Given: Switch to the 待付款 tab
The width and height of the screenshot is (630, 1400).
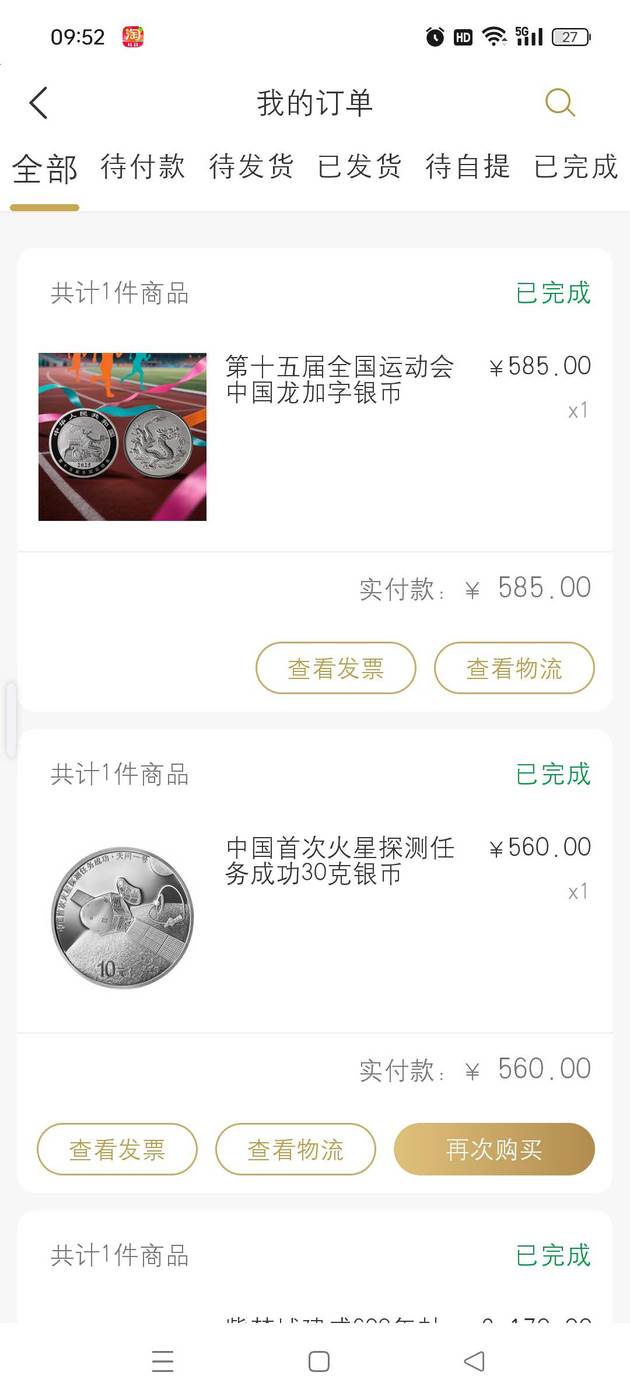Looking at the screenshot, I should [143, 167].
